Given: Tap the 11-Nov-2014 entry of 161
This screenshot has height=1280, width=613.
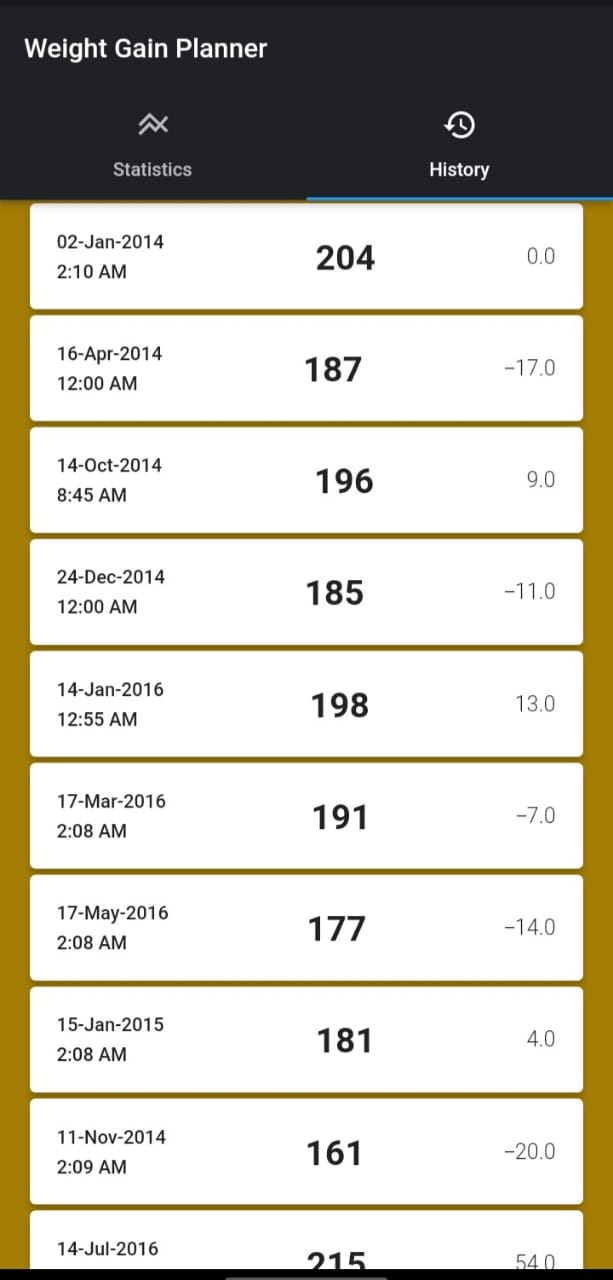Looking at the screenshot, I should 306,1152.
